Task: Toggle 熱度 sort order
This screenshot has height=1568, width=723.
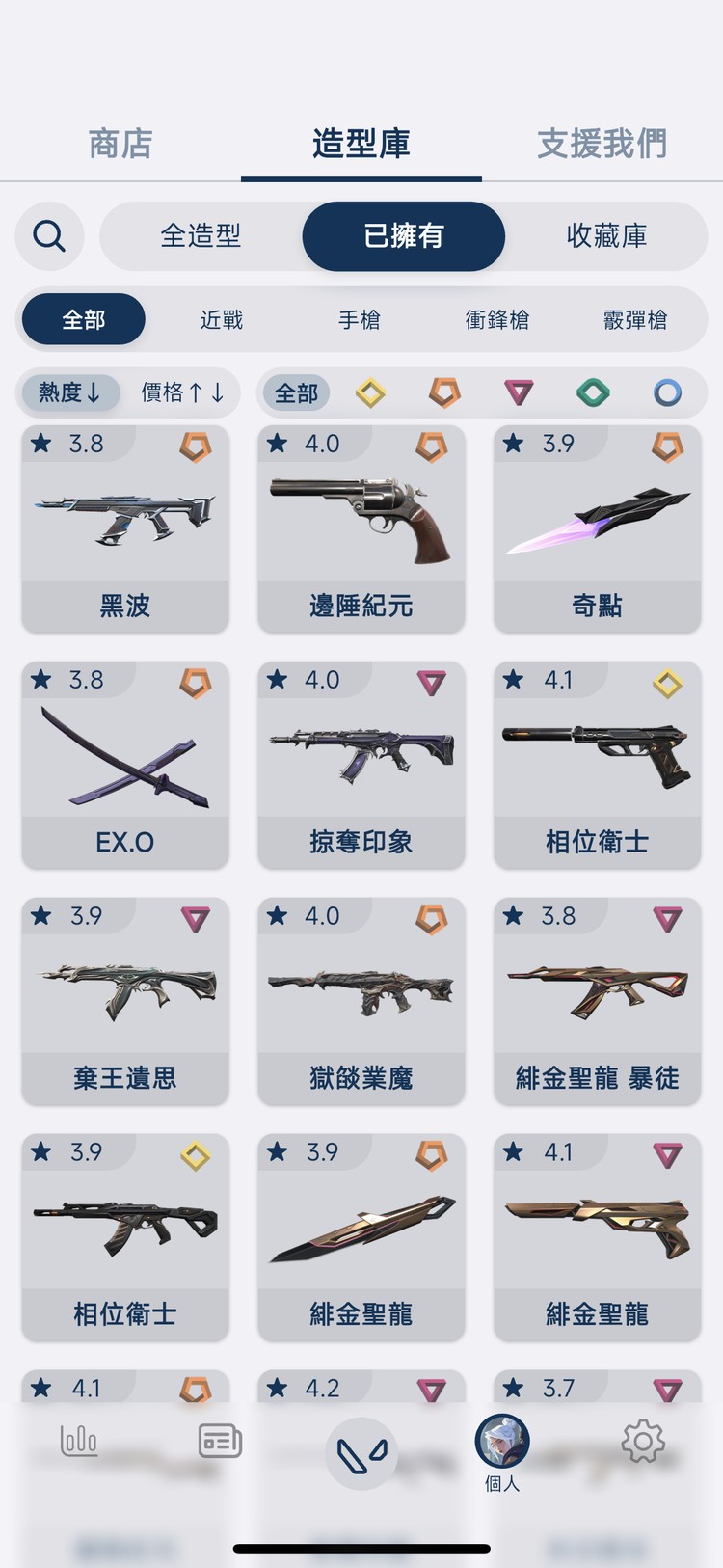Action: coord(69,393)
